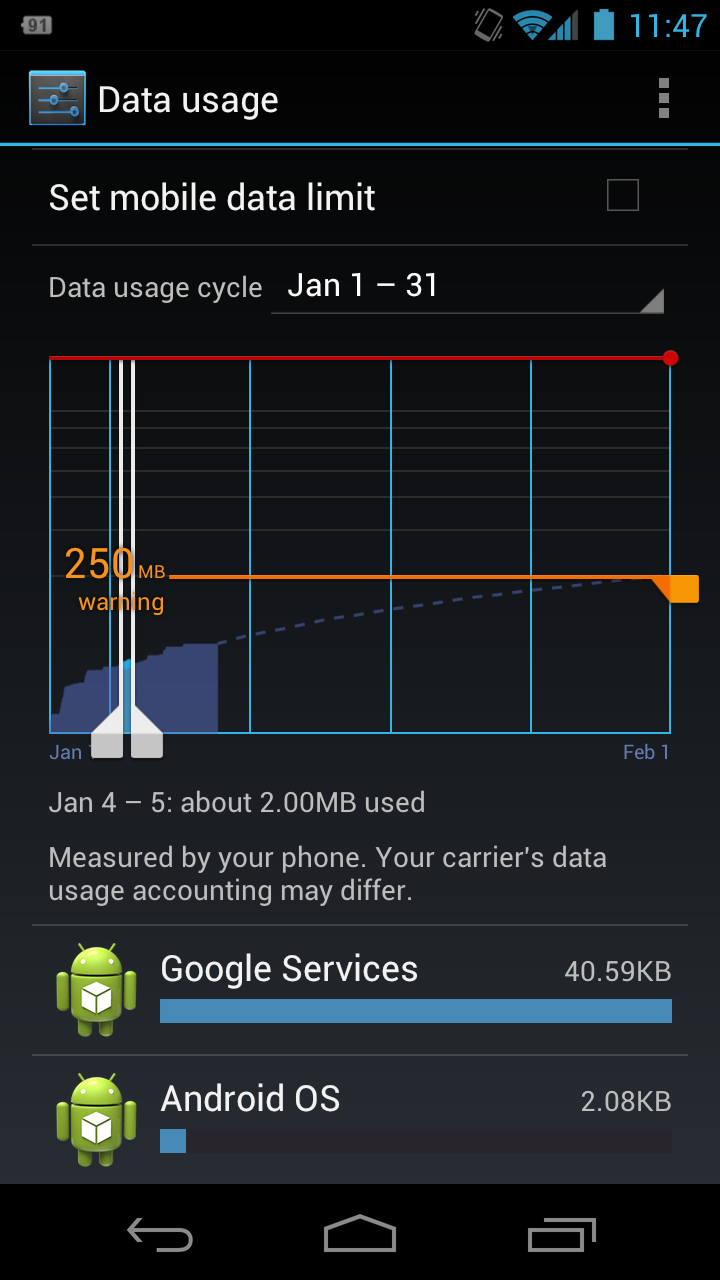Tap the system back button
720x1280 pixels.
click(160, 1234)
